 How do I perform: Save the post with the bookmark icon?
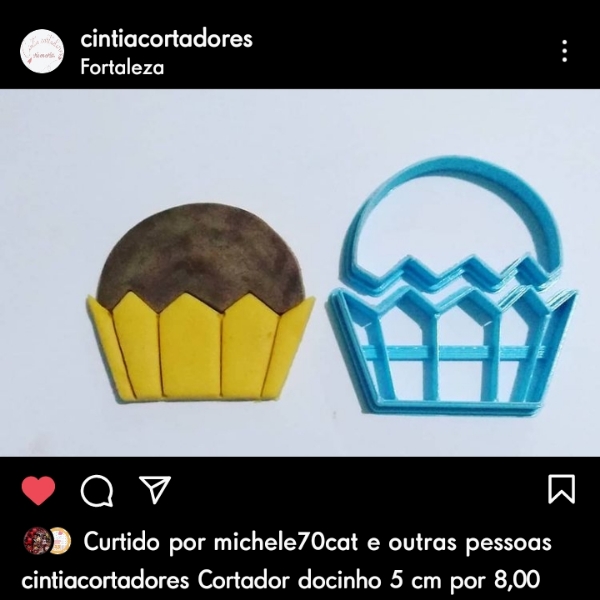[x=561, y=489]
